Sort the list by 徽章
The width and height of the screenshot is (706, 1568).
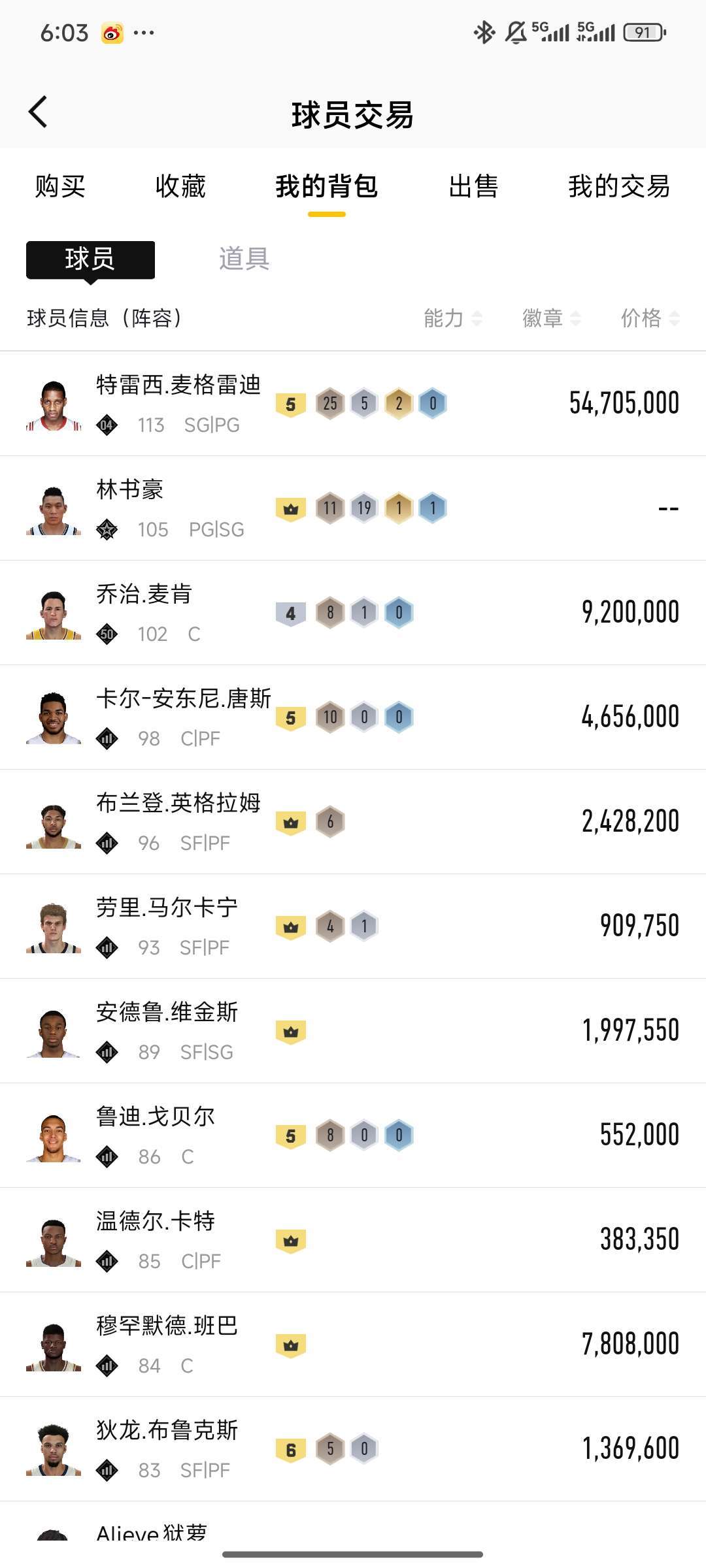pyautogui.click(x=551, y=318)
